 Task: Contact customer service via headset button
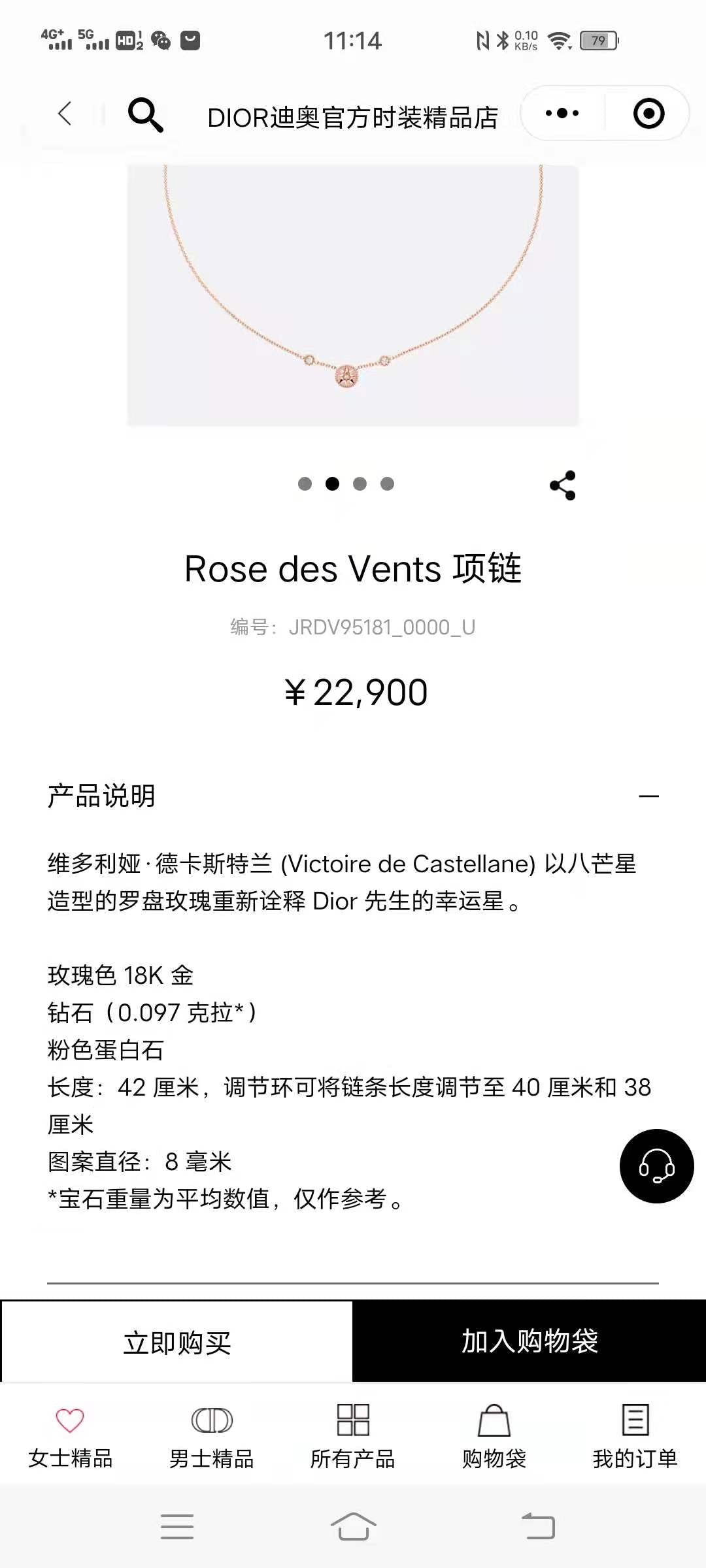coord(656,1166)
